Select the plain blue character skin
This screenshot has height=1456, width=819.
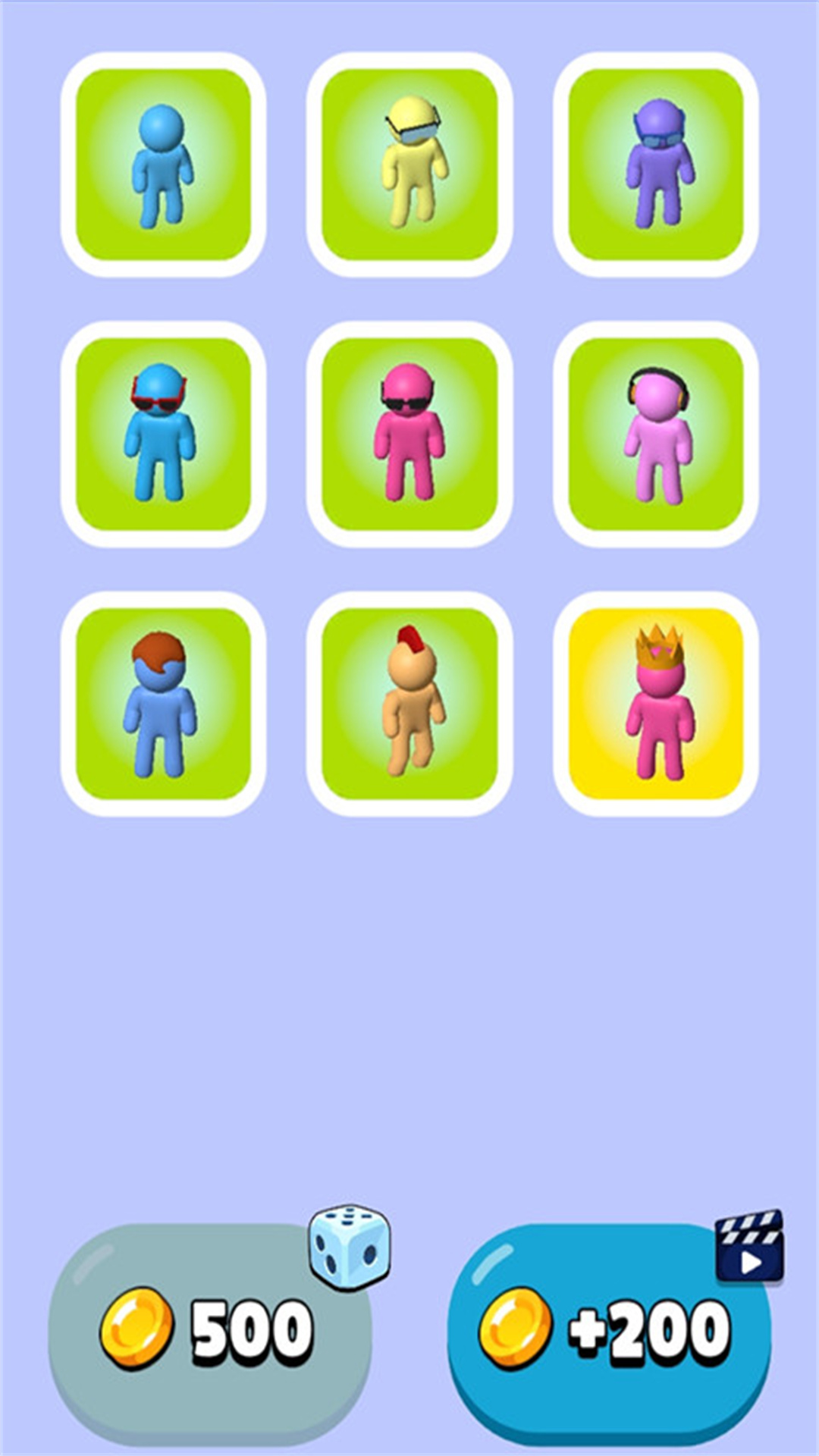(163, 165)
